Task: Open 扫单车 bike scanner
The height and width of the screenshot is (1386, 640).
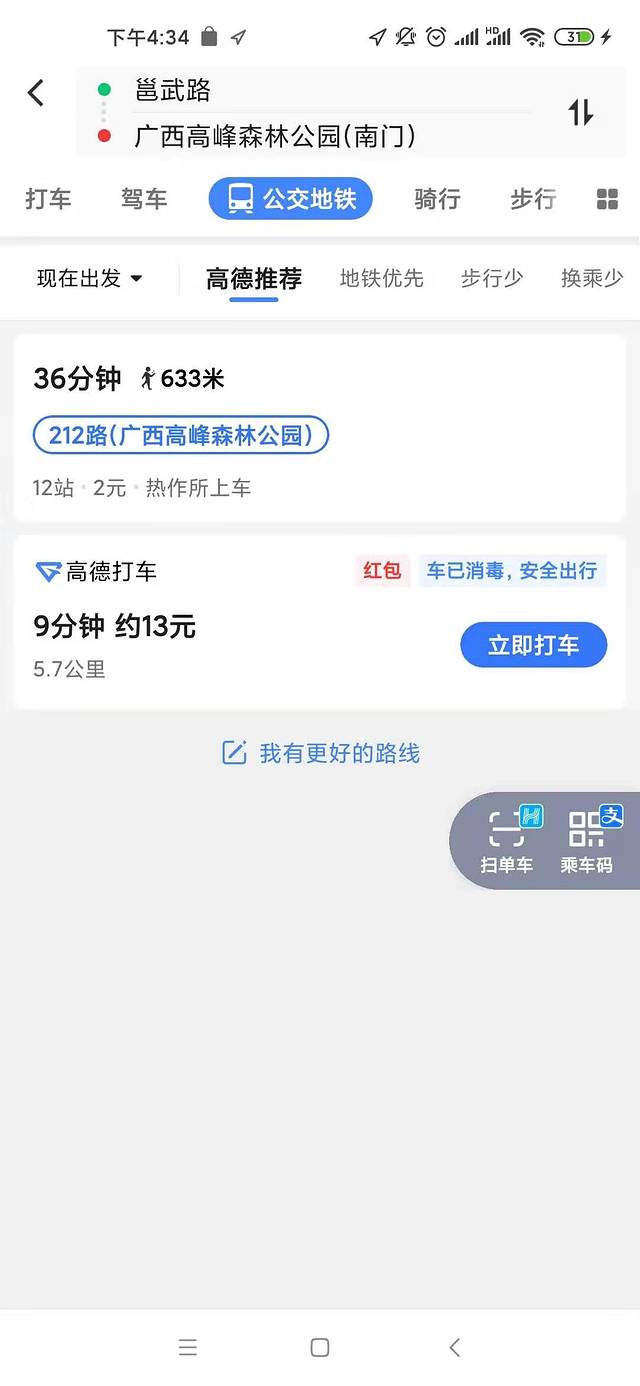Action: (x=506, y=843)
